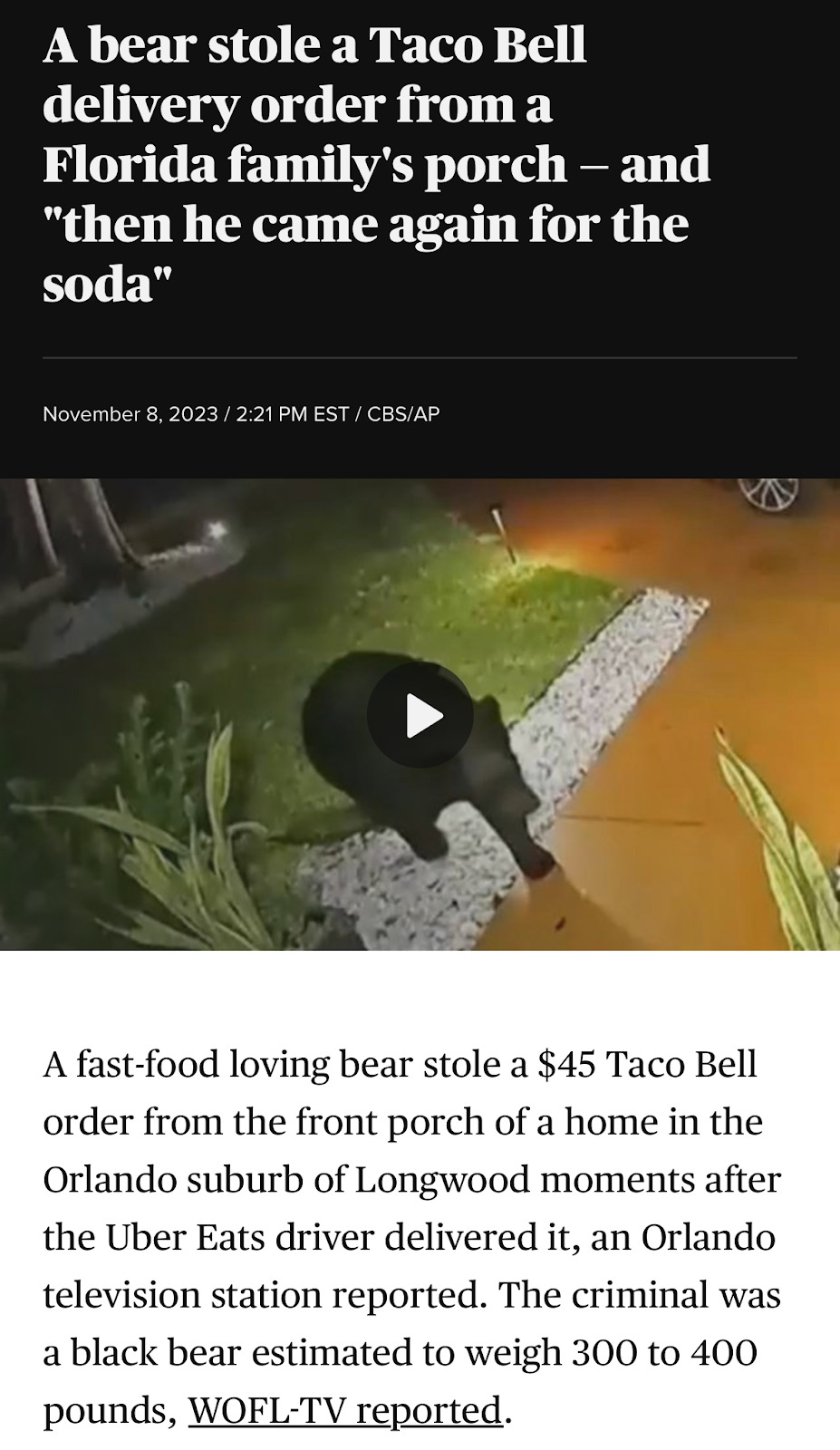Image resolution: width=840 pixels, height=1450 pixels.
Task: Play the bear video
Action: (420, 715)
